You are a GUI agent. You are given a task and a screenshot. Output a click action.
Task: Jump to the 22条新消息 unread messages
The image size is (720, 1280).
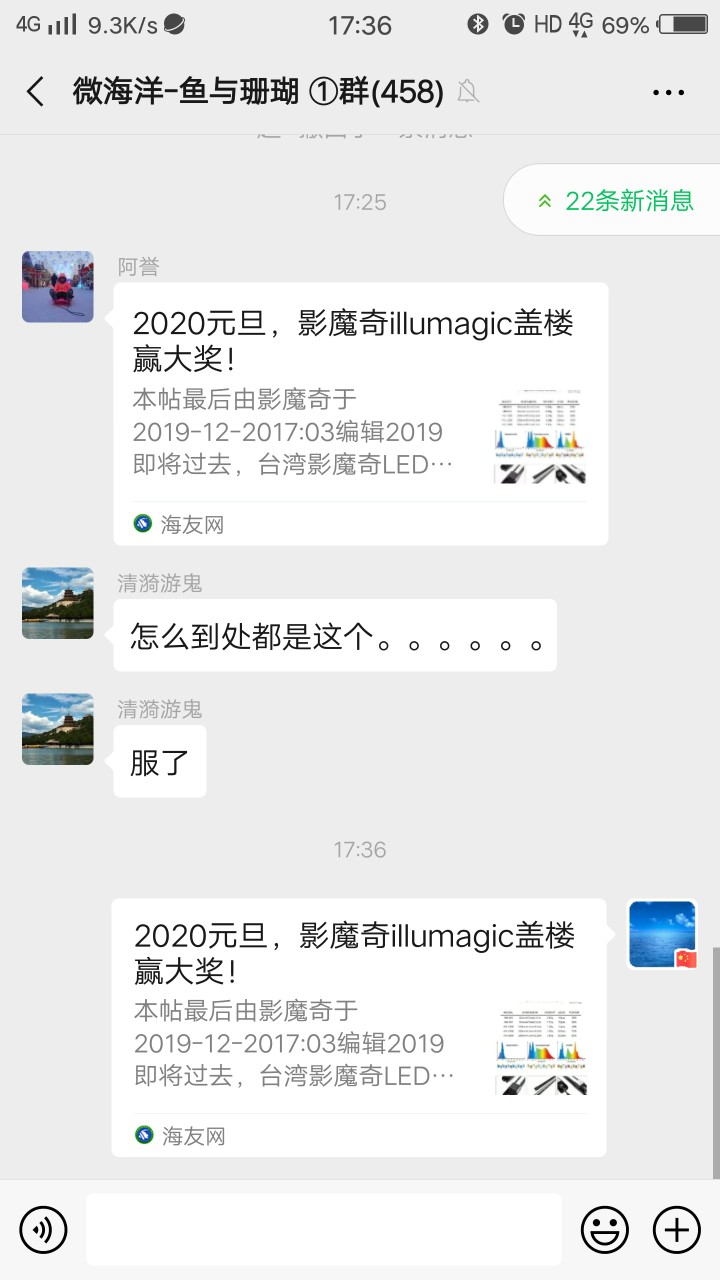click(x=616, y=200)
